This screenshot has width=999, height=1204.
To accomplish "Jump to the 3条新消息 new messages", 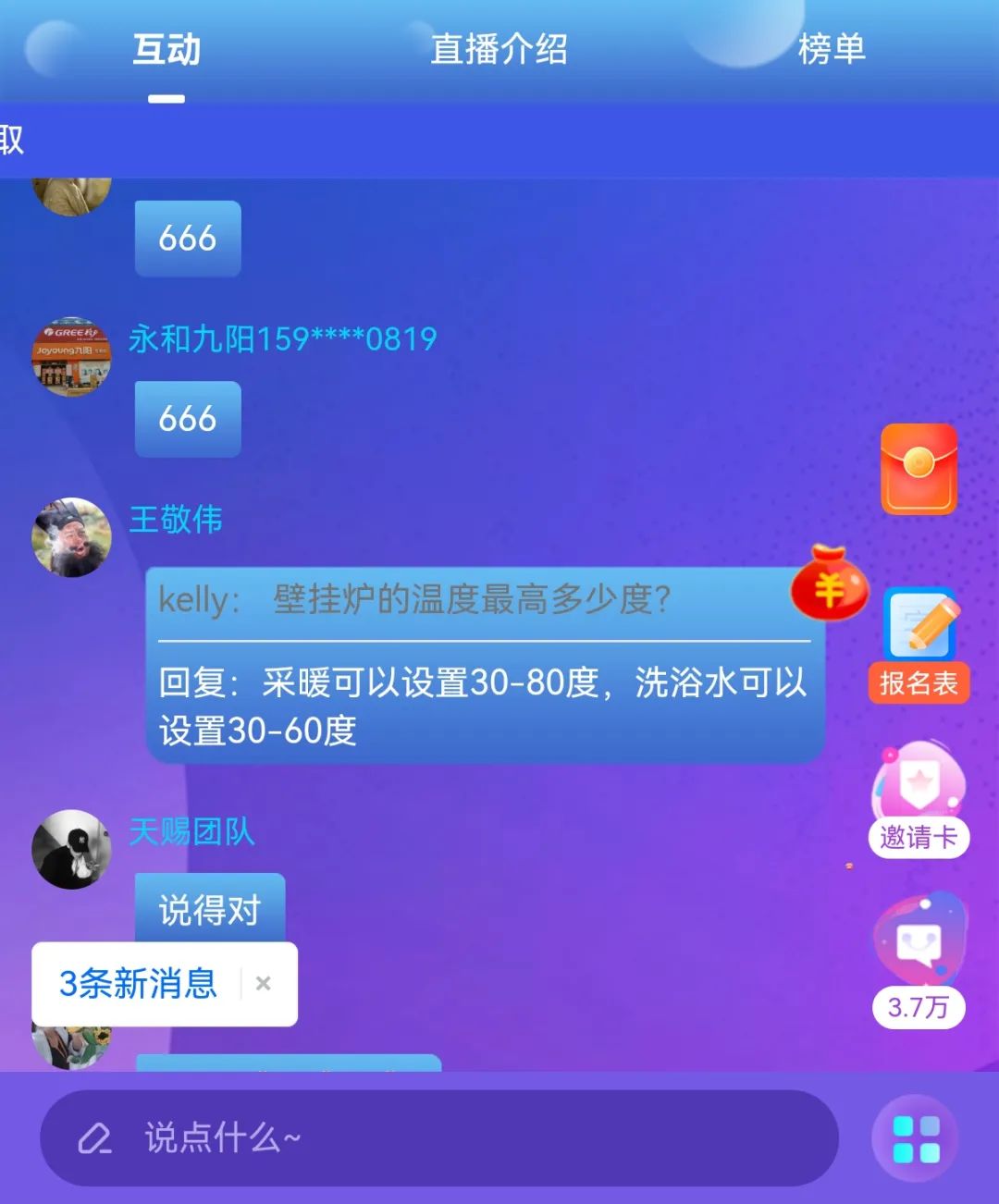I will (x=139, y=984).
